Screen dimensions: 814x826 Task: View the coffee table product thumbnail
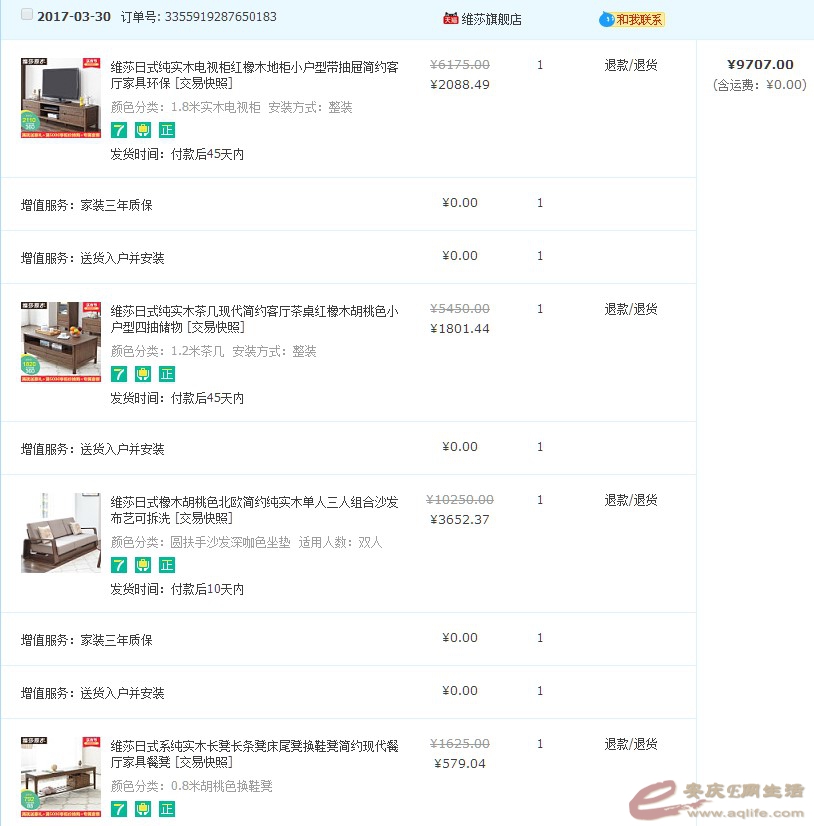(x=61, y=342)
